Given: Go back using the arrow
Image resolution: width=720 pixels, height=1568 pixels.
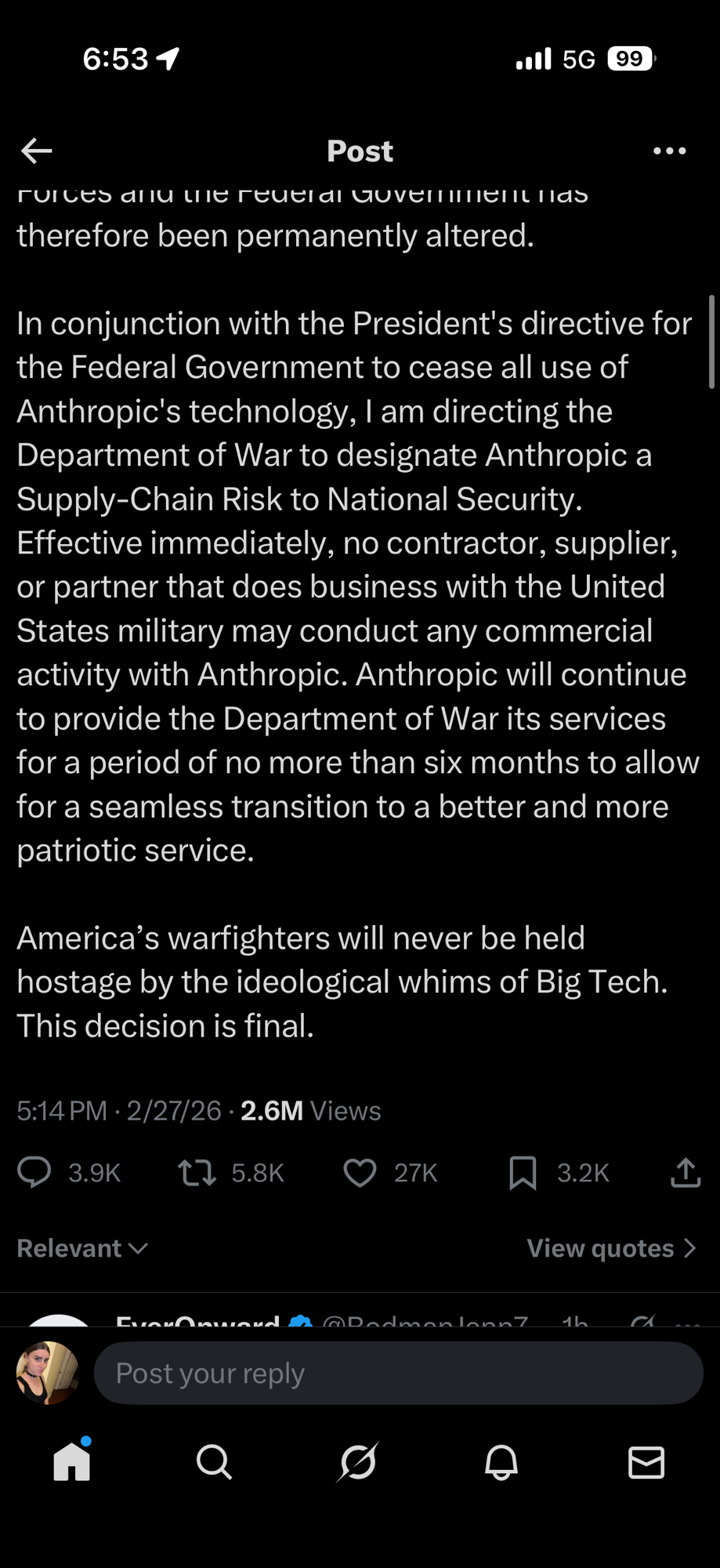Looking at the screenshot, I should tap(36, 151).
